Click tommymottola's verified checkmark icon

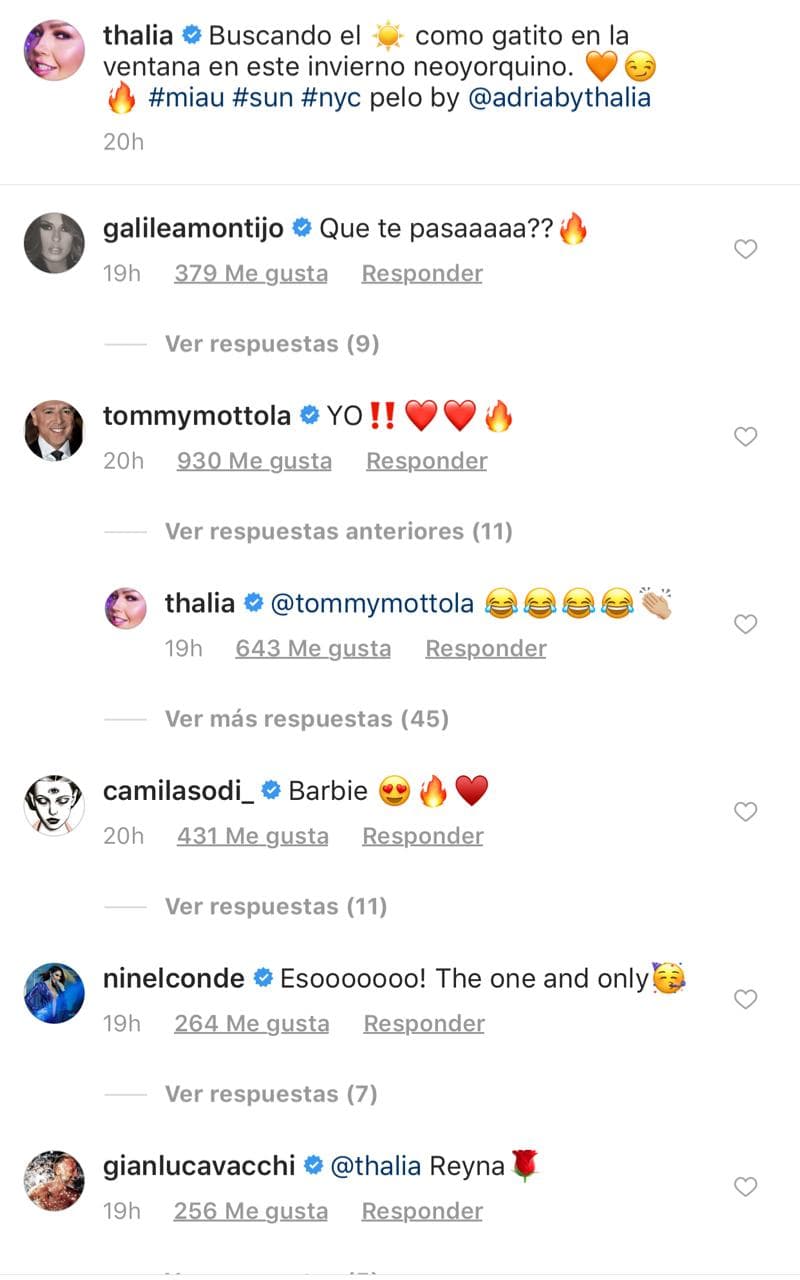pos(310,415)
